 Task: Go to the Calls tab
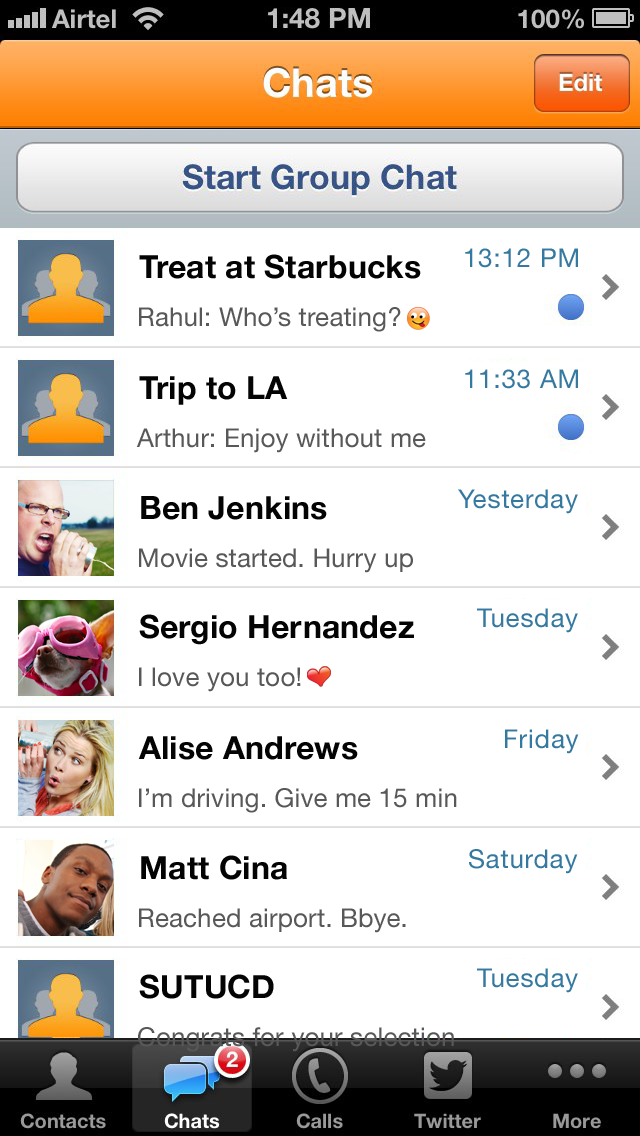319,1090
